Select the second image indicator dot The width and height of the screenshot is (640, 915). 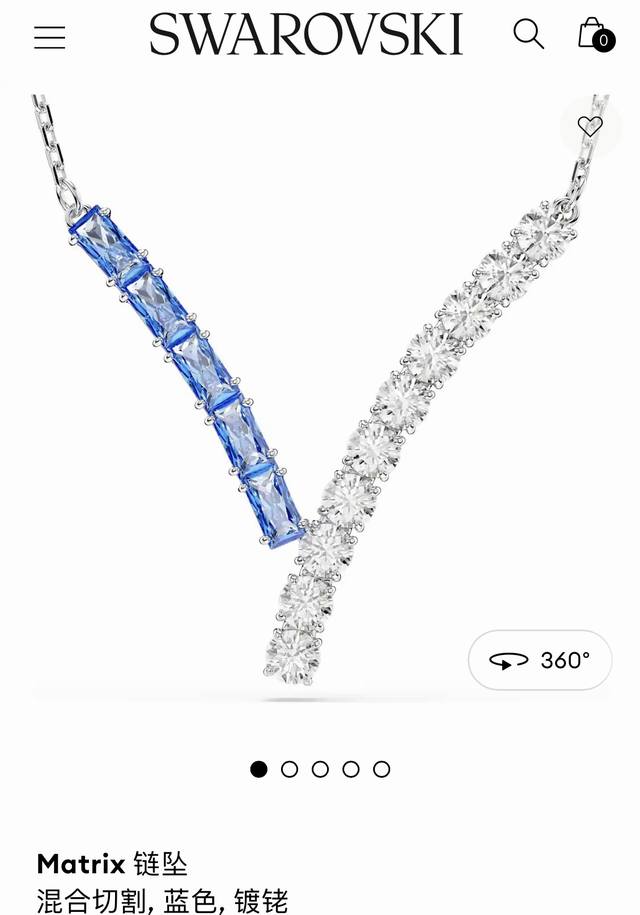(290, 769)
